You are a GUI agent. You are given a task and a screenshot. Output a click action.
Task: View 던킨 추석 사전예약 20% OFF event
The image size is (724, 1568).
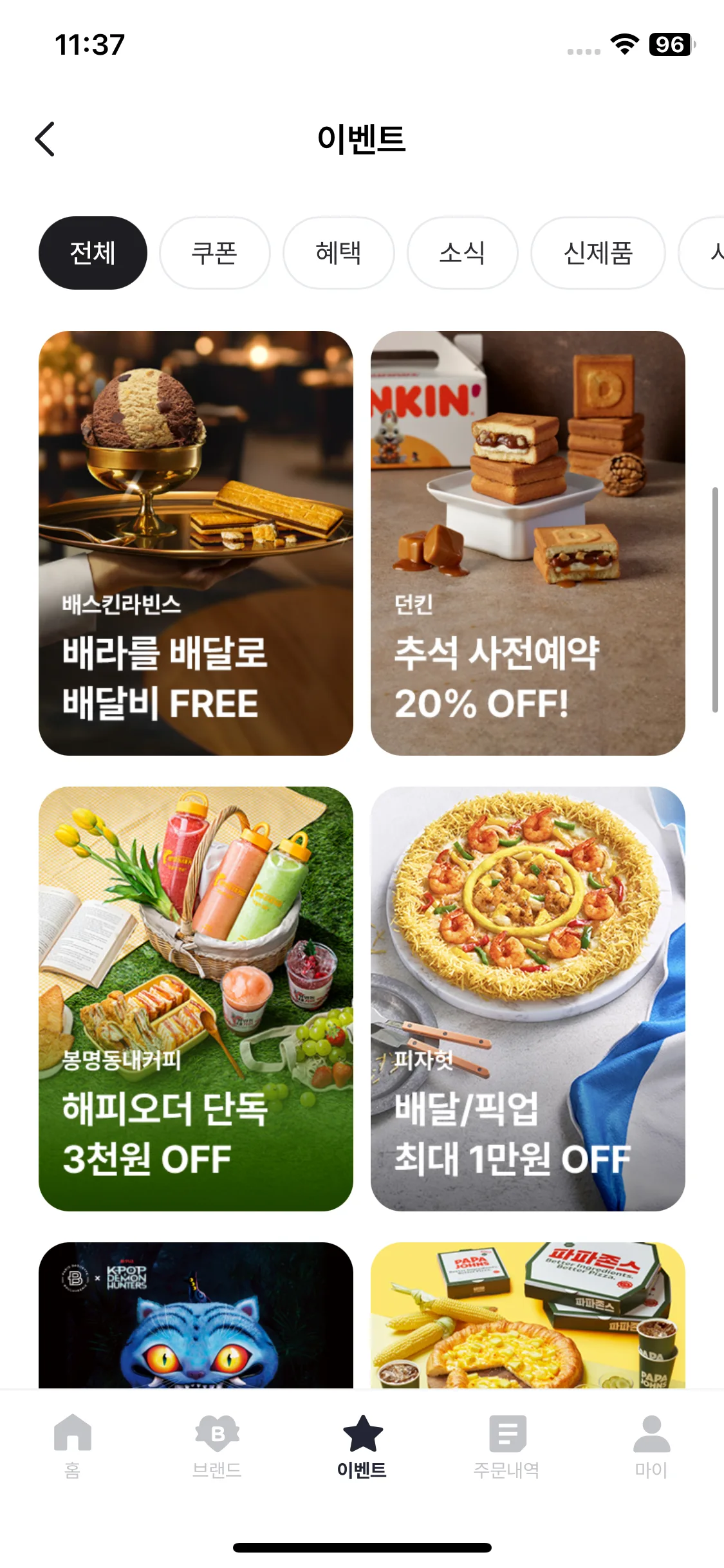(x=528, y=543)
